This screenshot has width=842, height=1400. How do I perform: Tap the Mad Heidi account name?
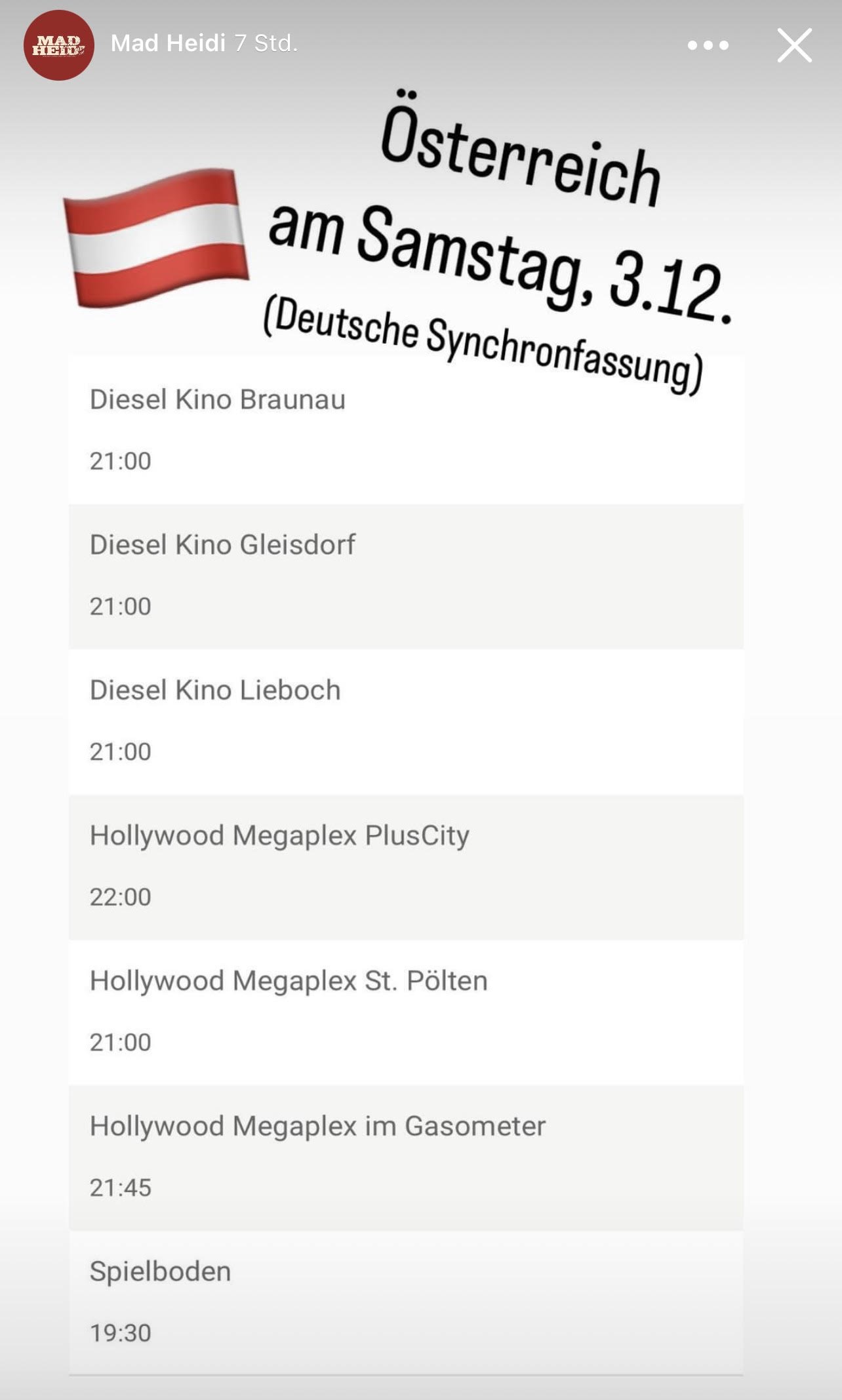coord(168,43)
